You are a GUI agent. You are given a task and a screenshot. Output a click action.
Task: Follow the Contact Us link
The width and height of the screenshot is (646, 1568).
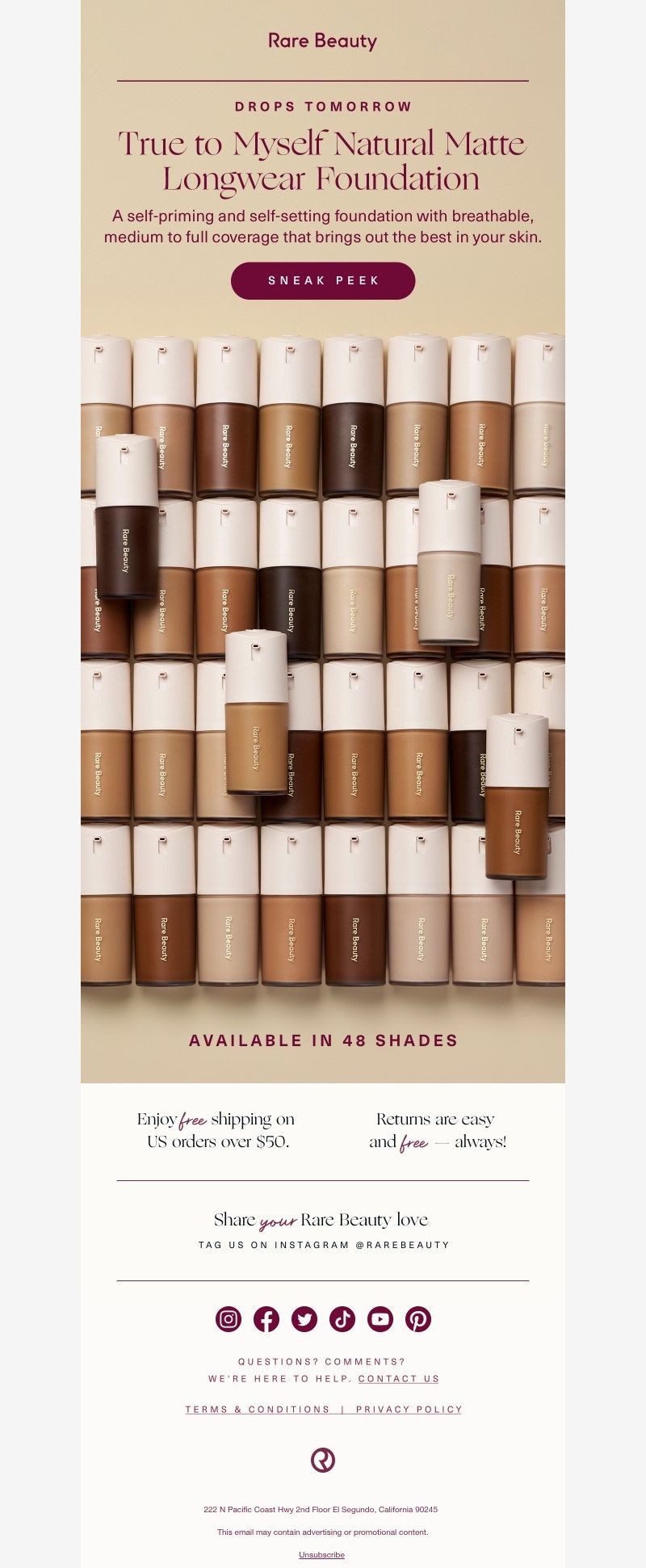399,1379
